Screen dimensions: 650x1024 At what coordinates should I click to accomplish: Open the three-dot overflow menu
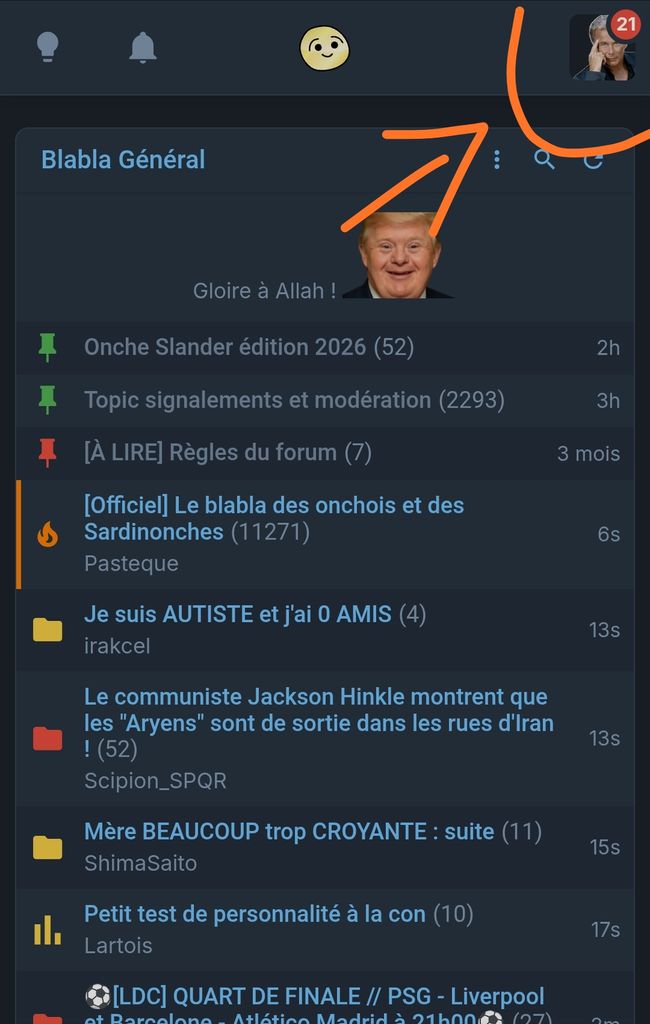tap(496, 159)
